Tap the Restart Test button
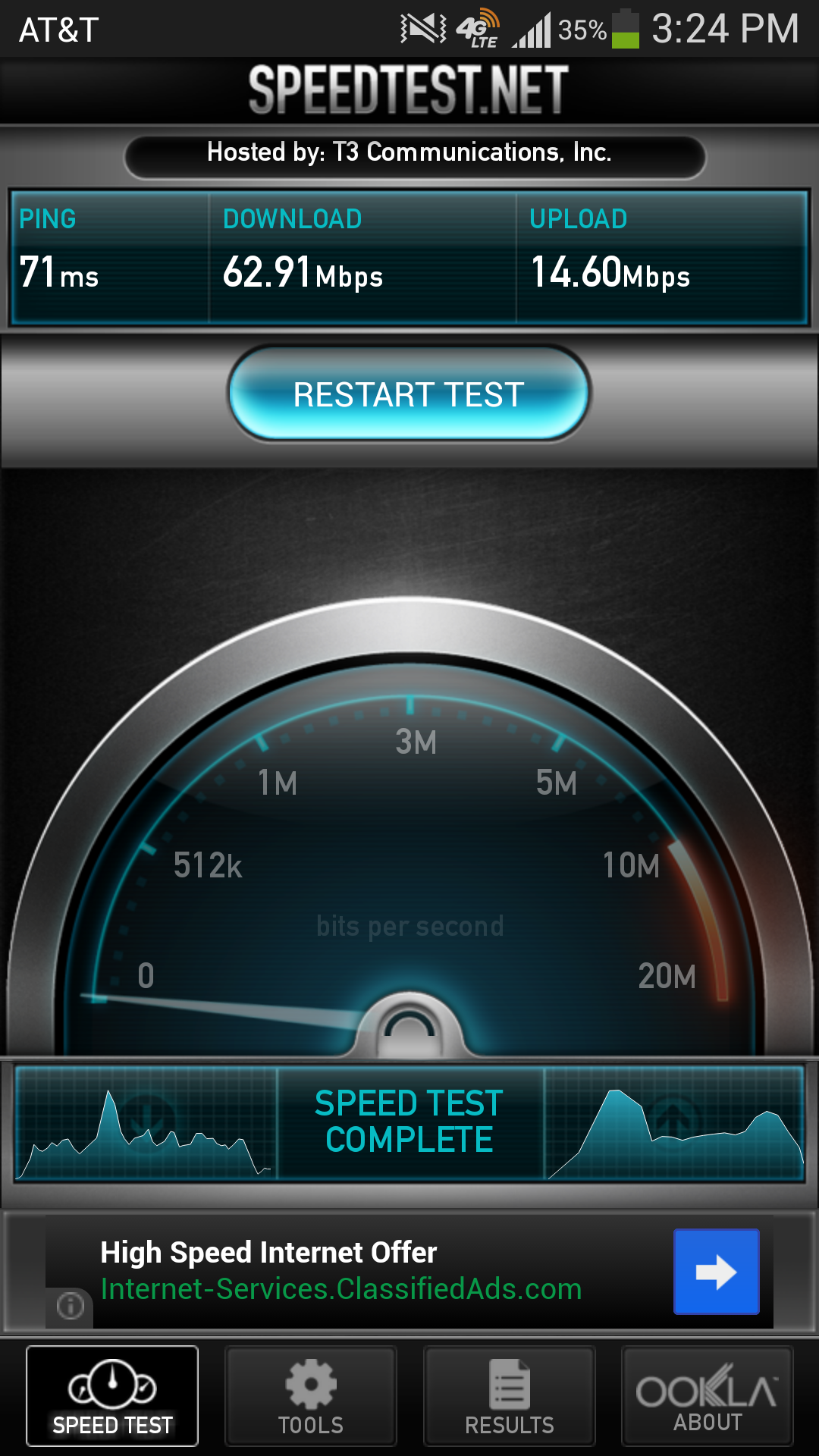819x1456 pixels. pos(409,394)
